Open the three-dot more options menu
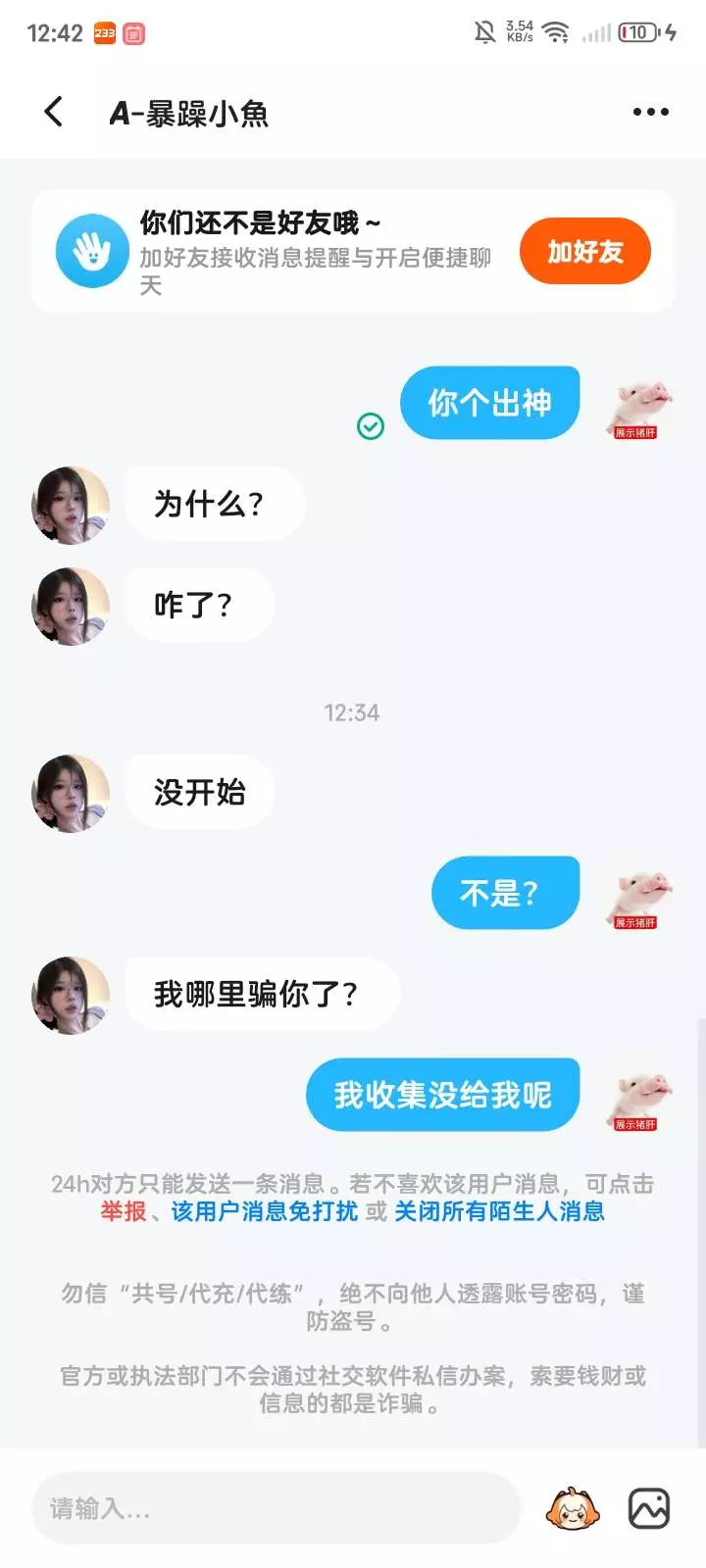The image size is (706, 1568). [650, 113]
